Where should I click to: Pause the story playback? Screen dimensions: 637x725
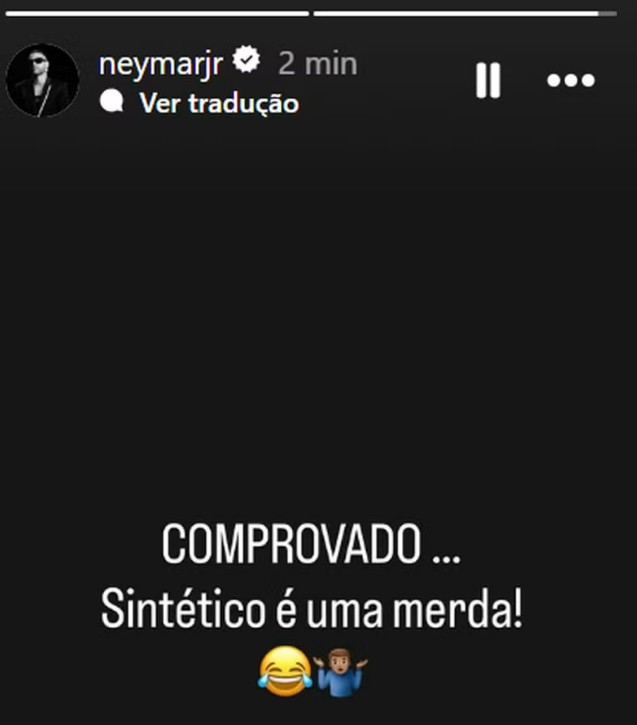click(488, 80)
